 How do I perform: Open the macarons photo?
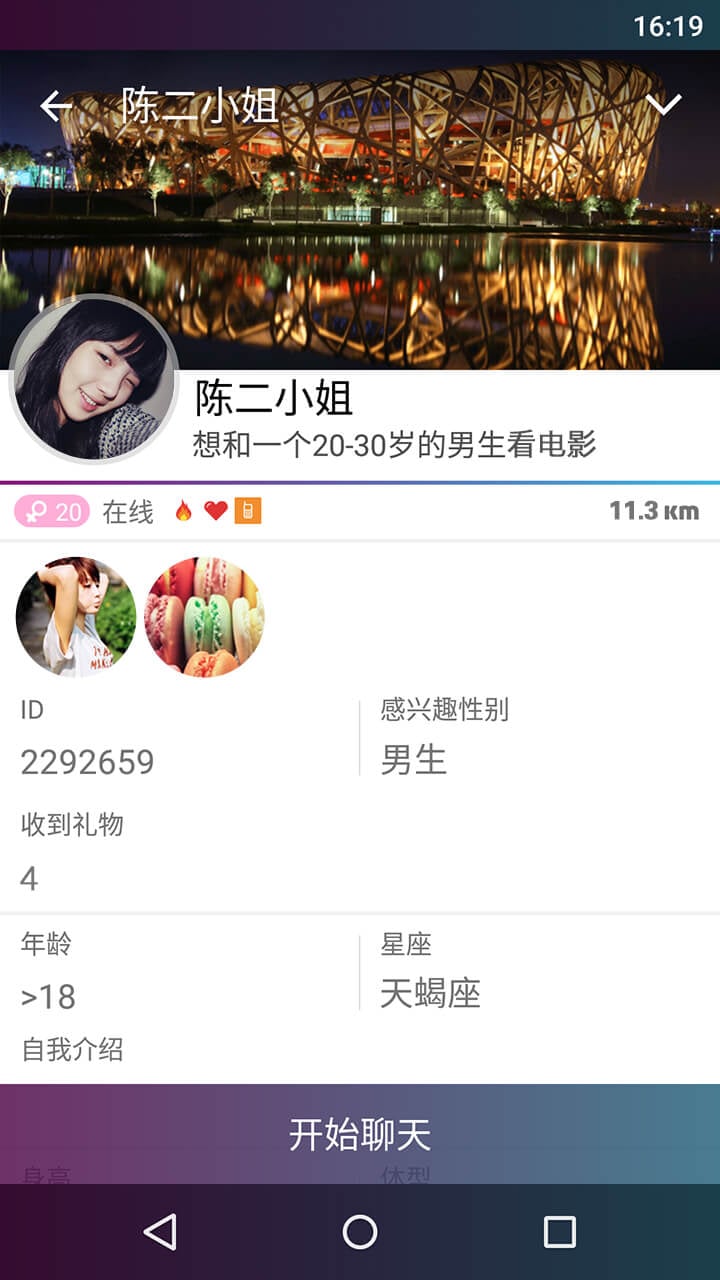(204, 617)
